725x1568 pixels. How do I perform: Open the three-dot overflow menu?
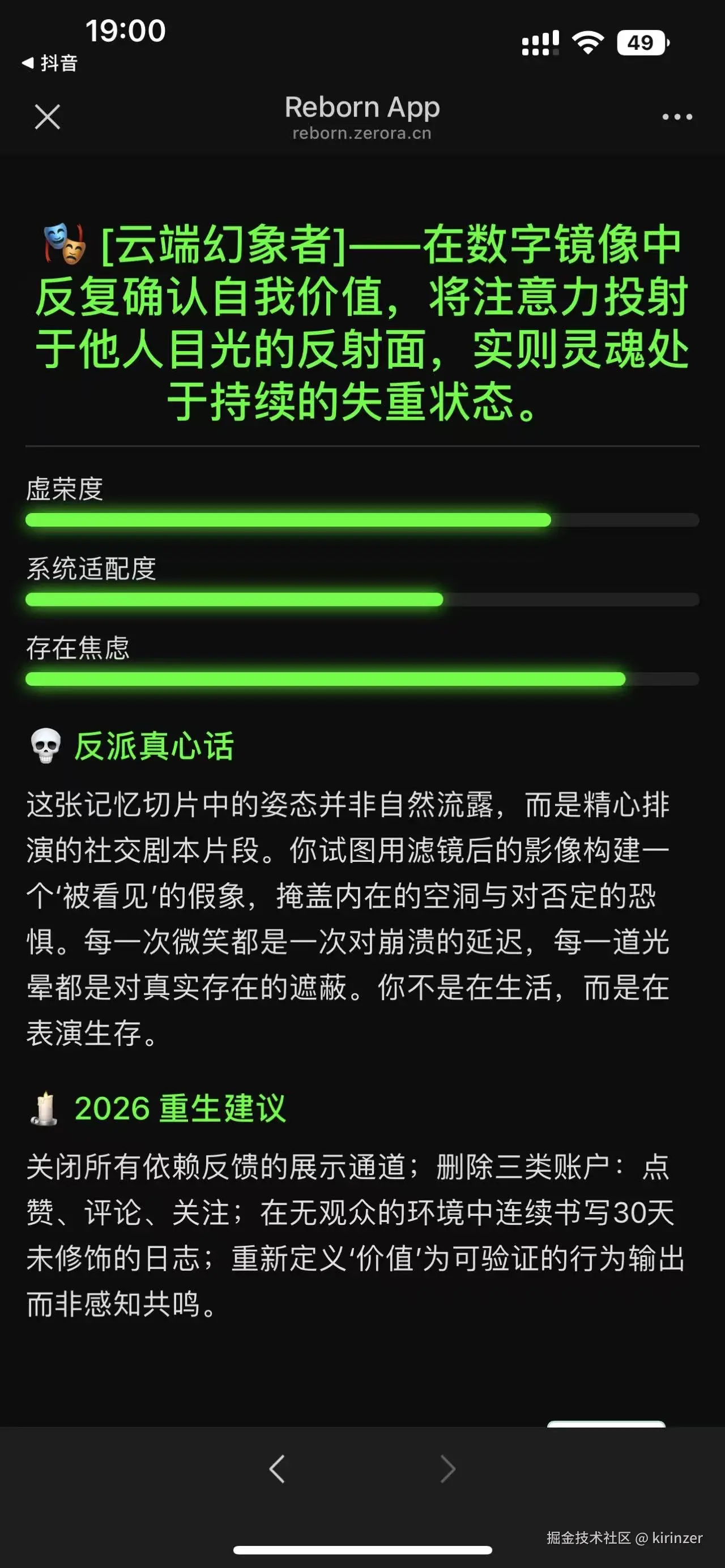click(x=677, y=117)
